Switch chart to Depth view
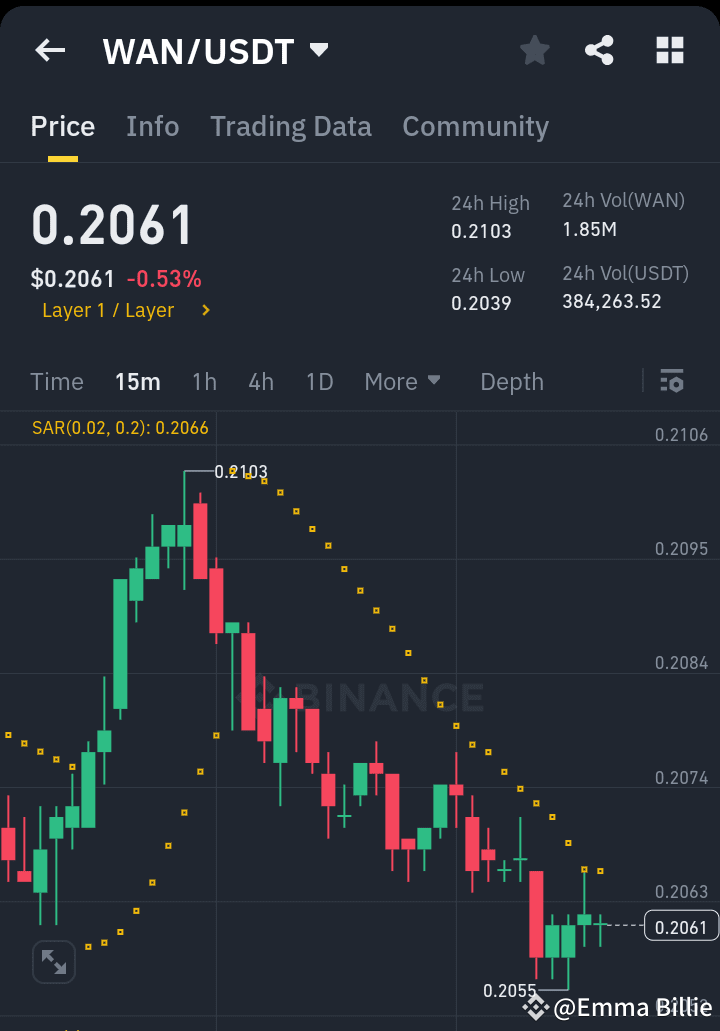720x1031 pixels. tap(511, 381)
